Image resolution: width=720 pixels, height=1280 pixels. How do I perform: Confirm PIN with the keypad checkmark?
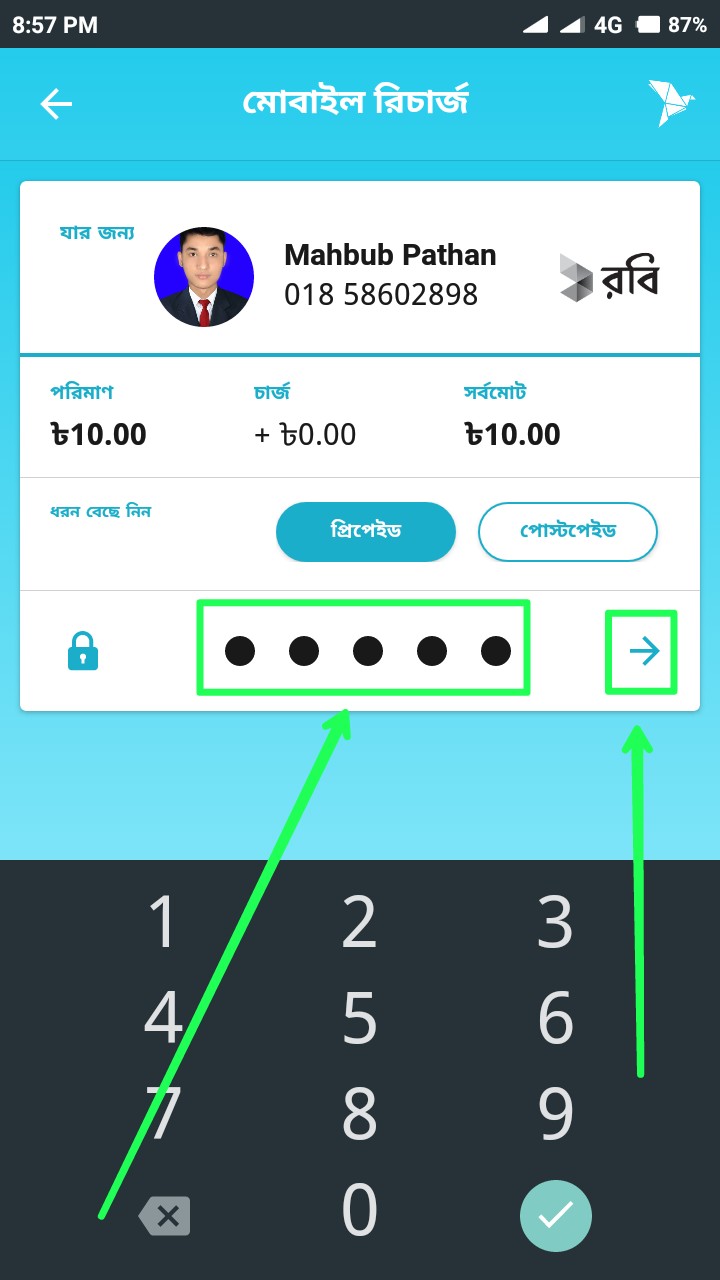[x=556, y=1216]
